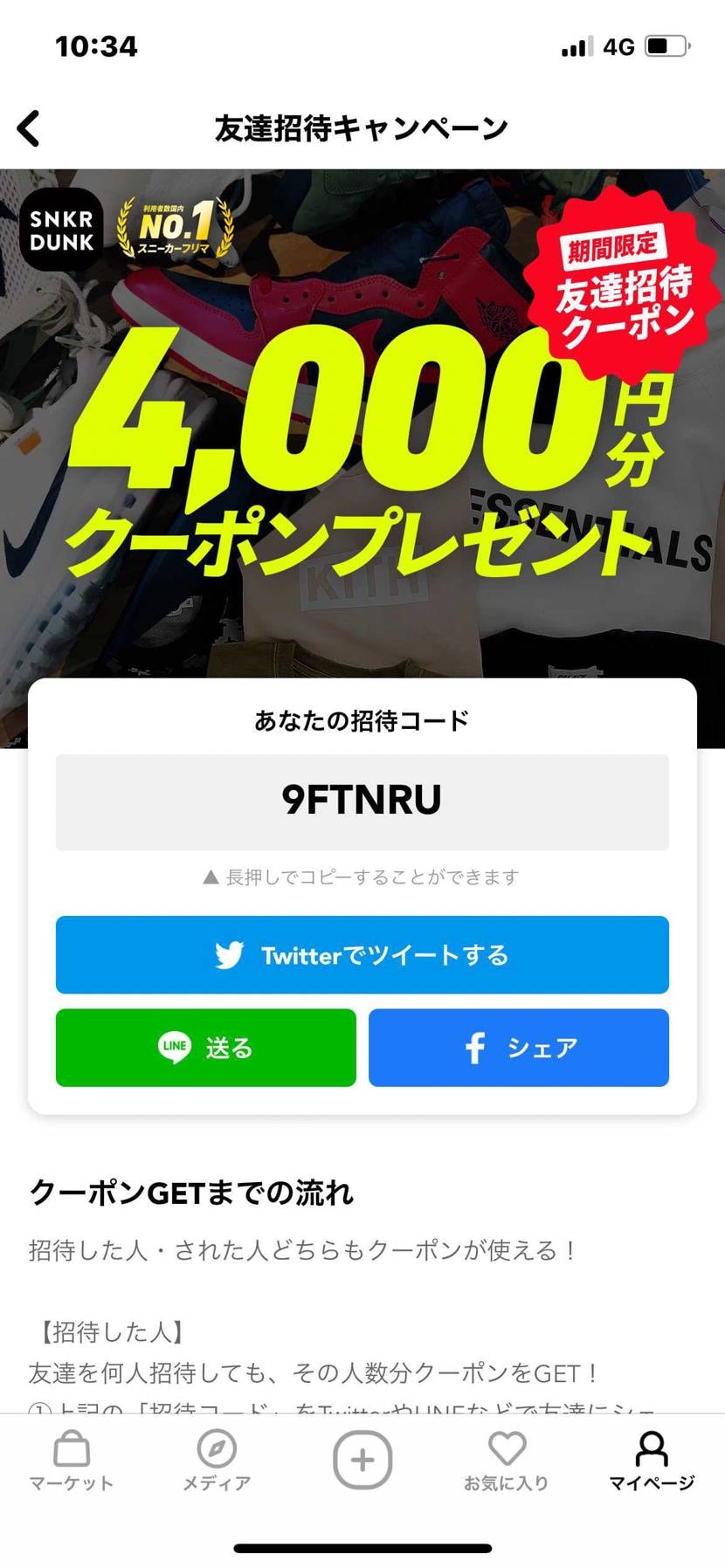Tap the back arrow at top left
This screenshot has height=1568, width=725.
pyautogui.click(x=29, y=127)
